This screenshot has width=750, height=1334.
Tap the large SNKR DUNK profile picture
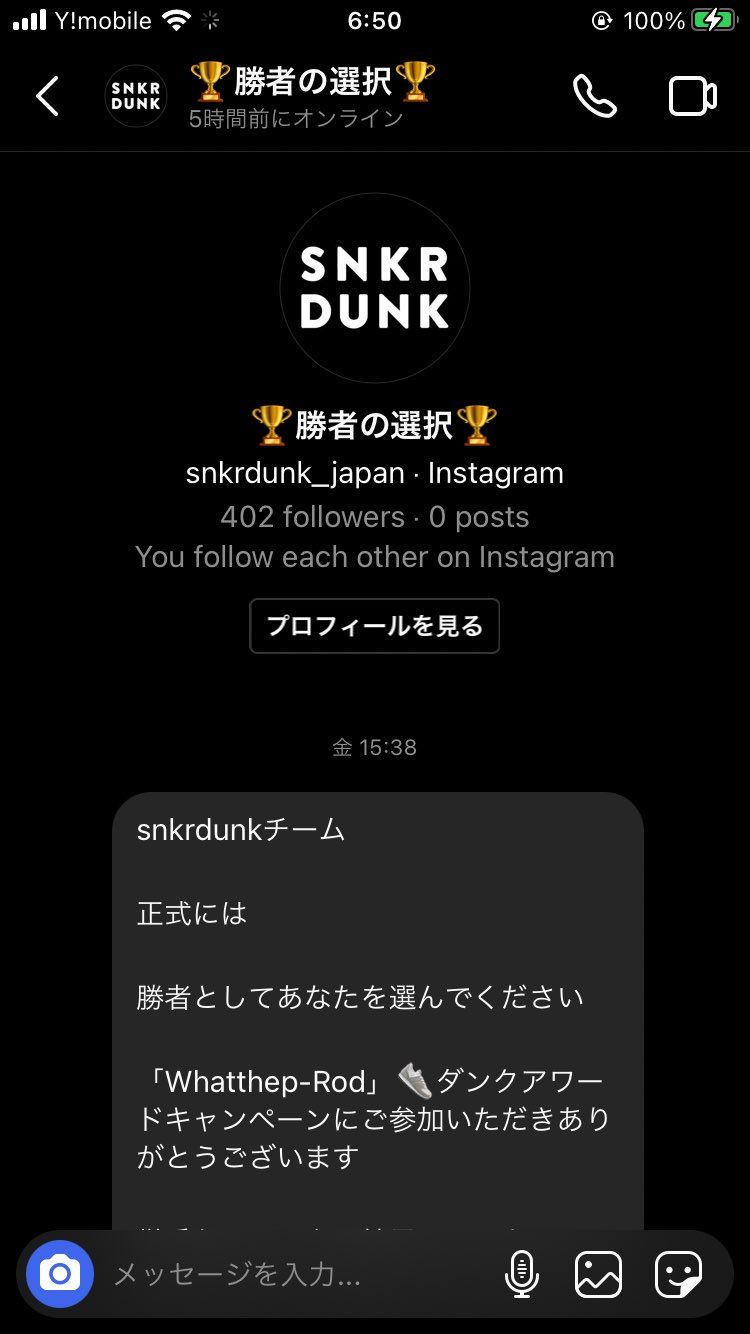(374, 287)
